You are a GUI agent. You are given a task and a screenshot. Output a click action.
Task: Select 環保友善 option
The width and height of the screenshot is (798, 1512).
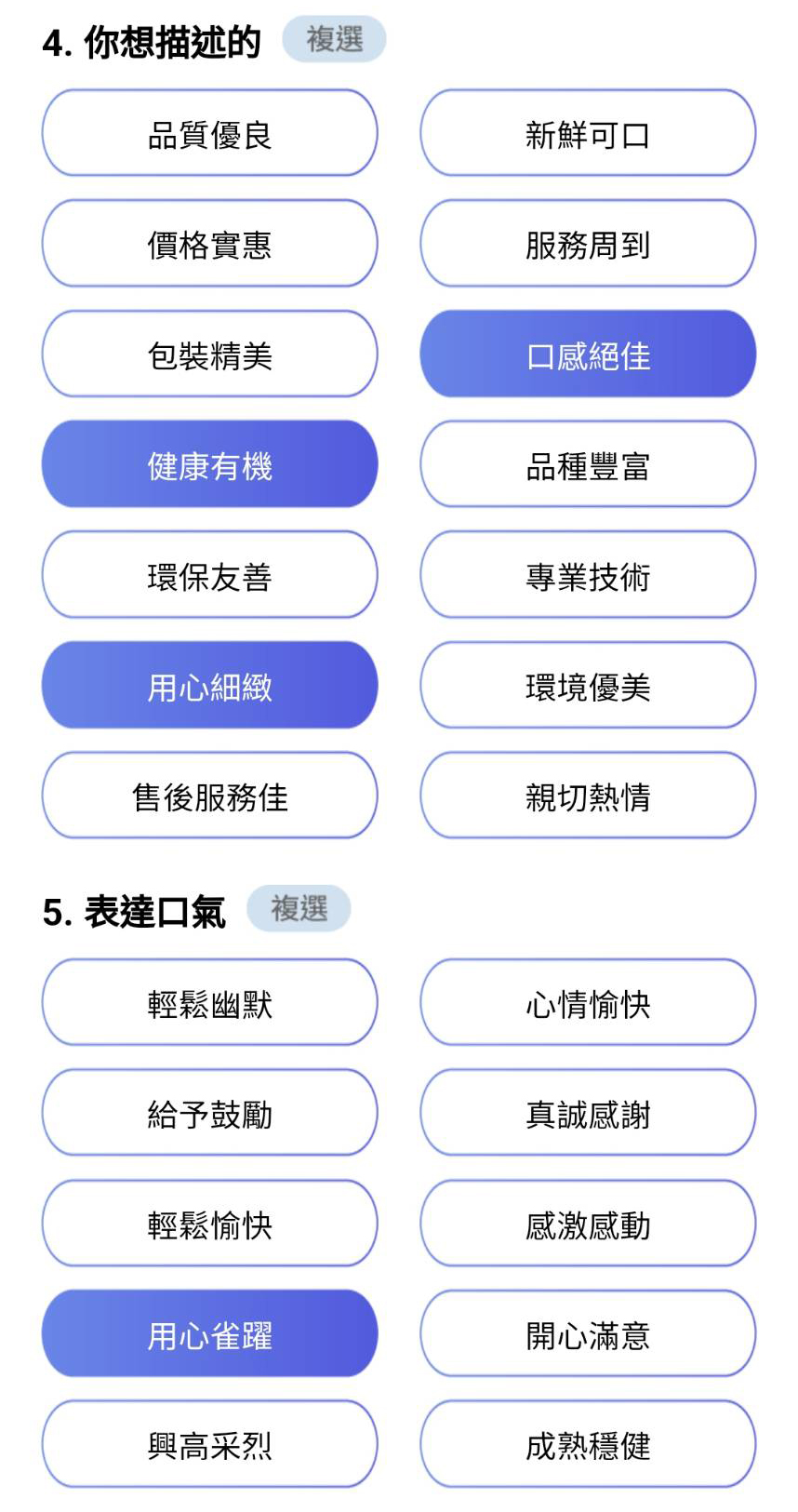(x=209, y=575)
